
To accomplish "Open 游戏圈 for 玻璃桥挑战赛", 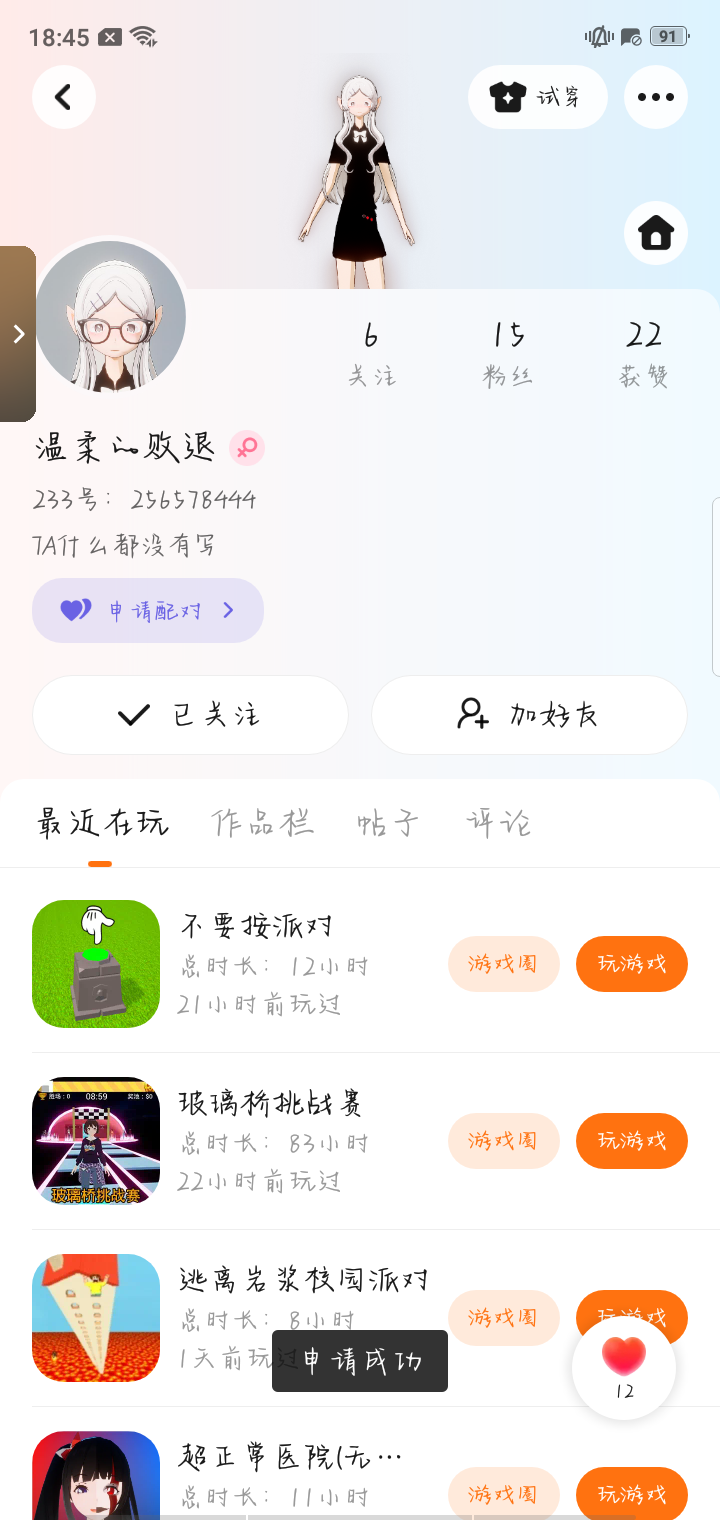I will [x=503, y=1141].
